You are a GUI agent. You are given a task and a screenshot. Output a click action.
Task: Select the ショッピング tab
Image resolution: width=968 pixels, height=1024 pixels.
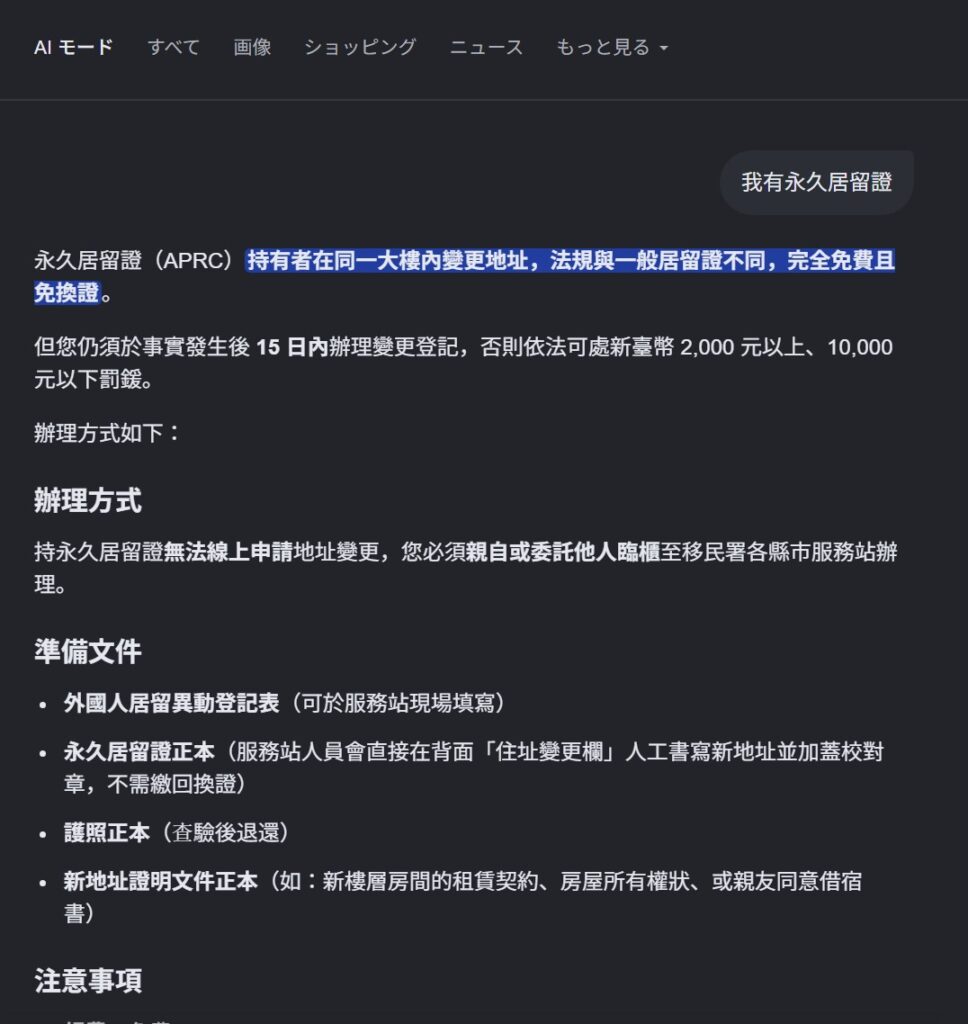click(x=360, y=48)
